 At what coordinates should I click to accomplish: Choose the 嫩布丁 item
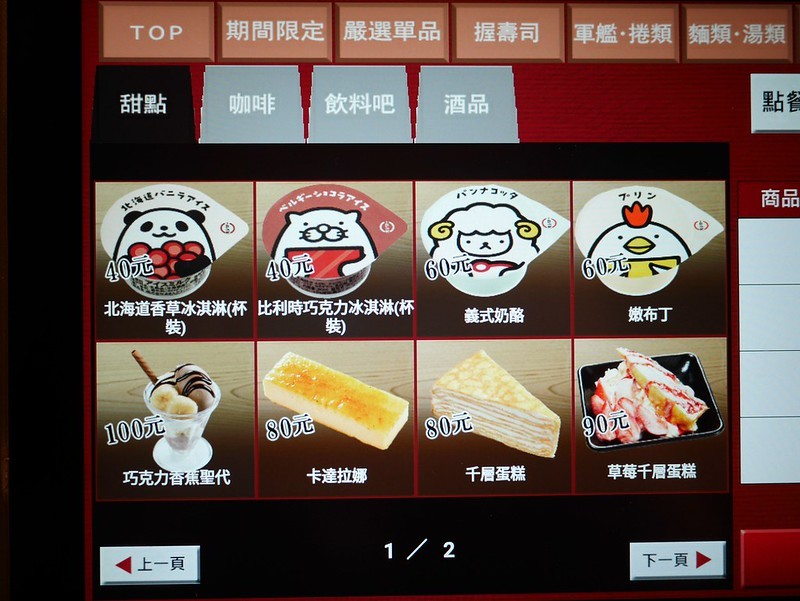[x=648, y=258]
